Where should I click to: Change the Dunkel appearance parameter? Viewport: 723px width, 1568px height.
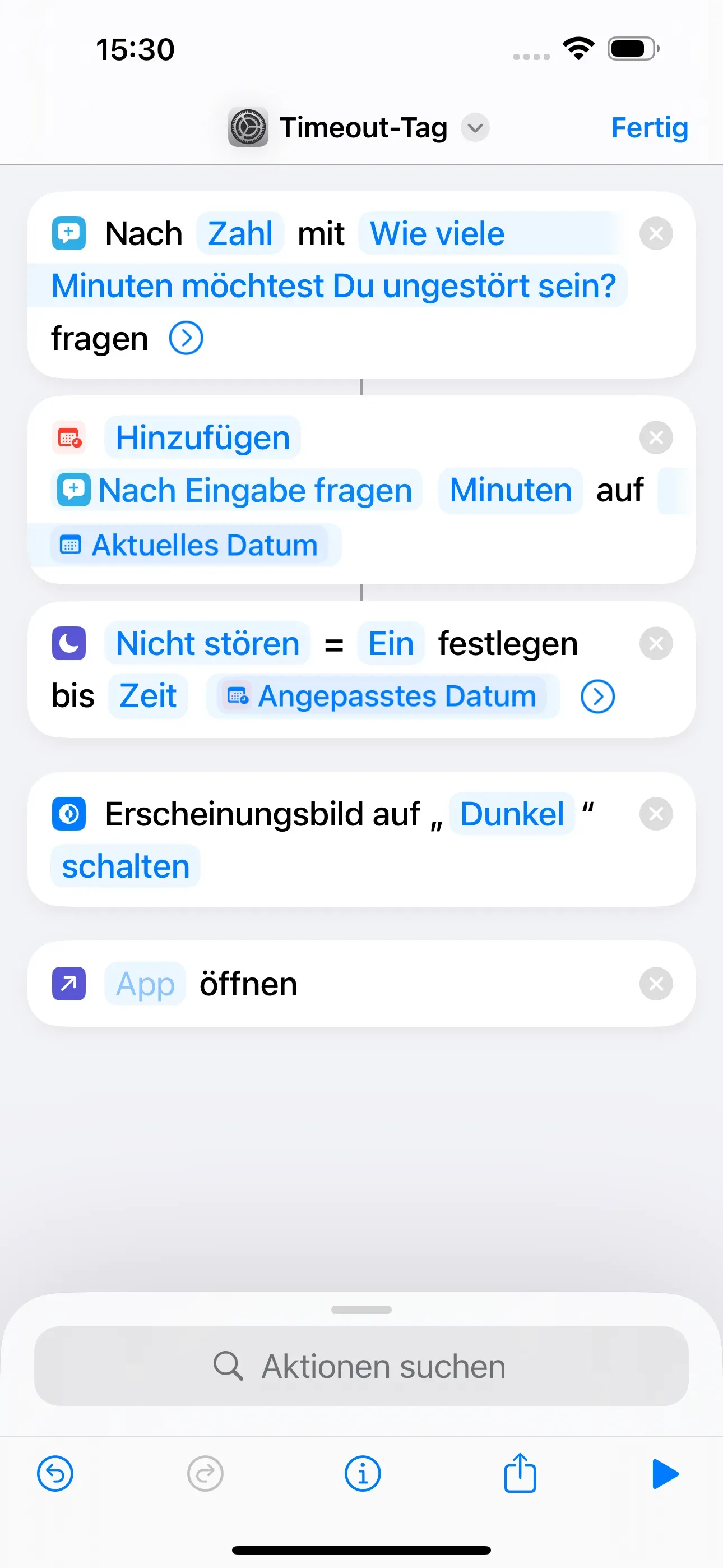click(512, 814)
